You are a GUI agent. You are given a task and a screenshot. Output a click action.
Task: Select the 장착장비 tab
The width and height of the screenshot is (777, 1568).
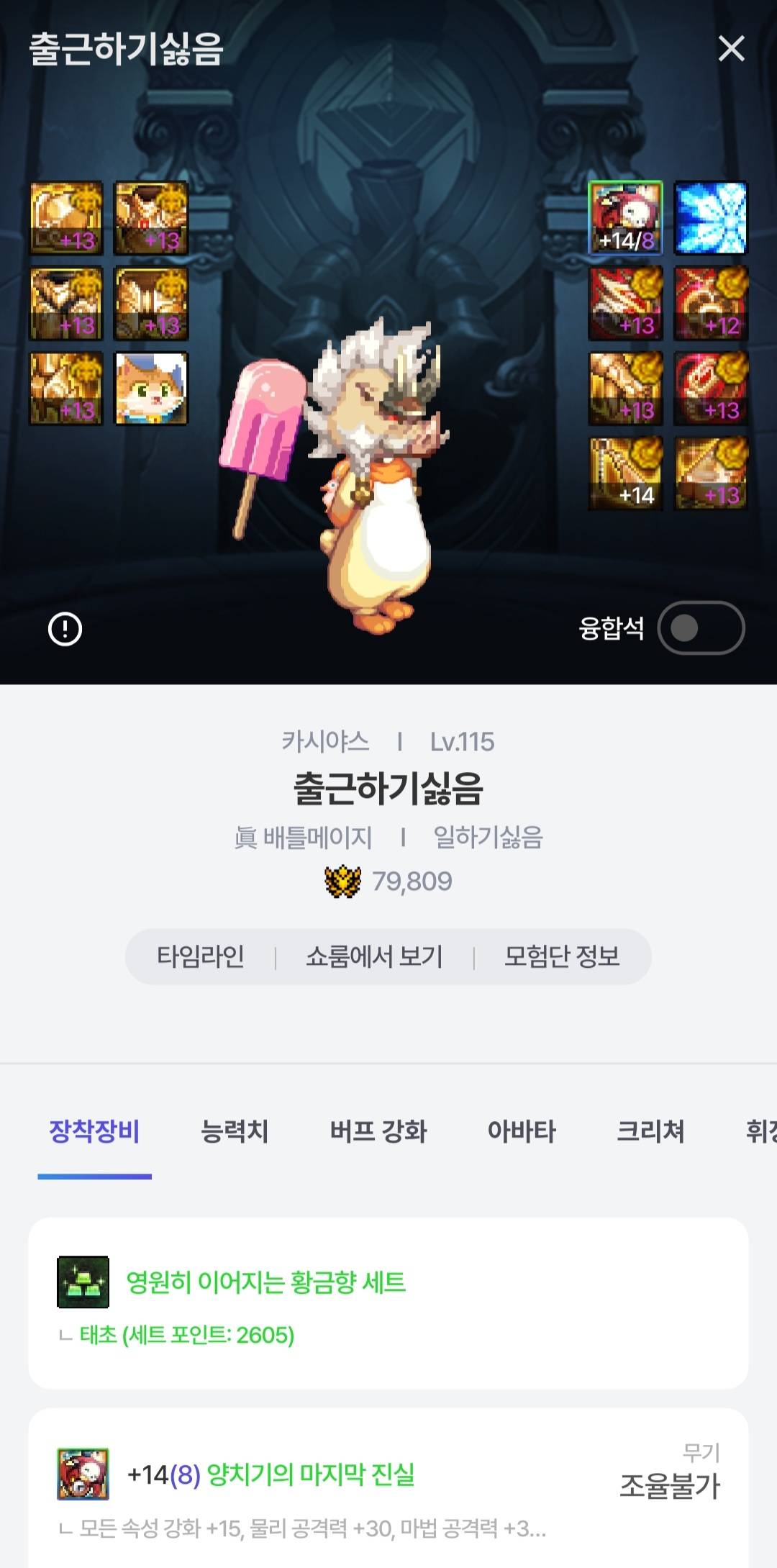click(94, 1131)
